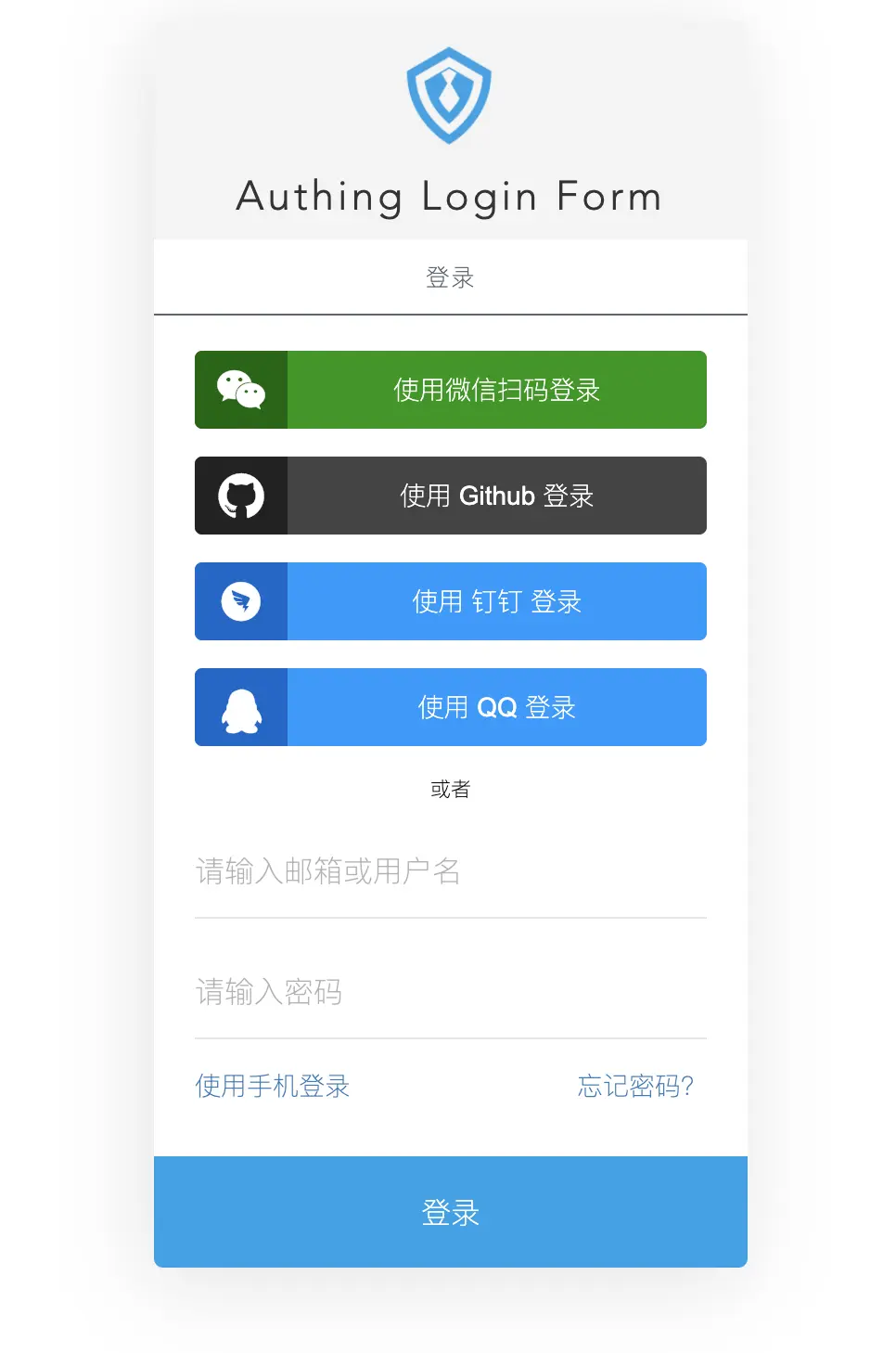Tap the 请输入密码 password field
The image size is (896, 1353).
tap(451, 992)
